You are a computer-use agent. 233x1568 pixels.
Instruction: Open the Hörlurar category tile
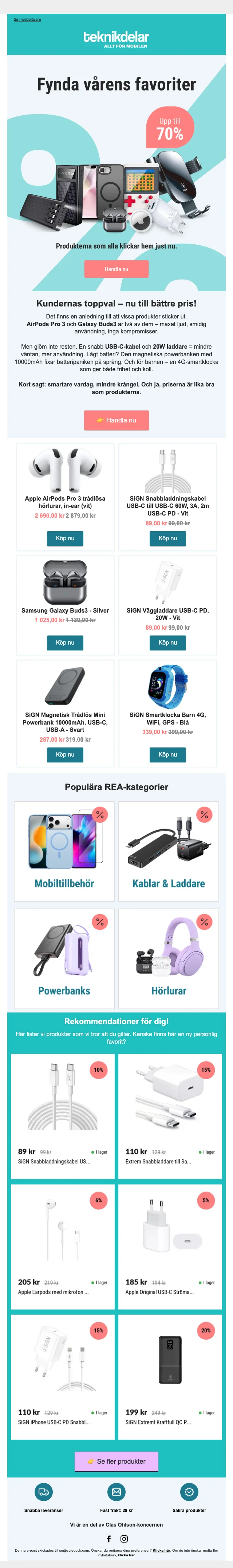tap(169, 959)
